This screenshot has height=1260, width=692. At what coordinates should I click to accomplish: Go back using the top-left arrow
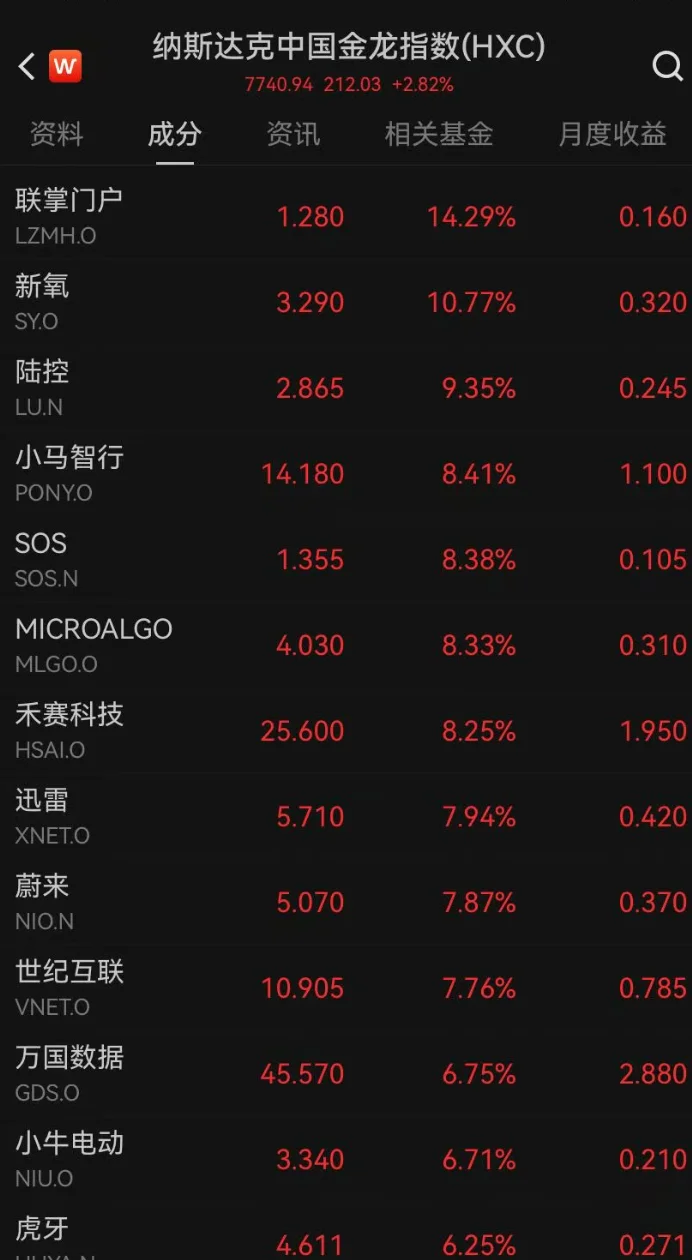tap(27, 67)
